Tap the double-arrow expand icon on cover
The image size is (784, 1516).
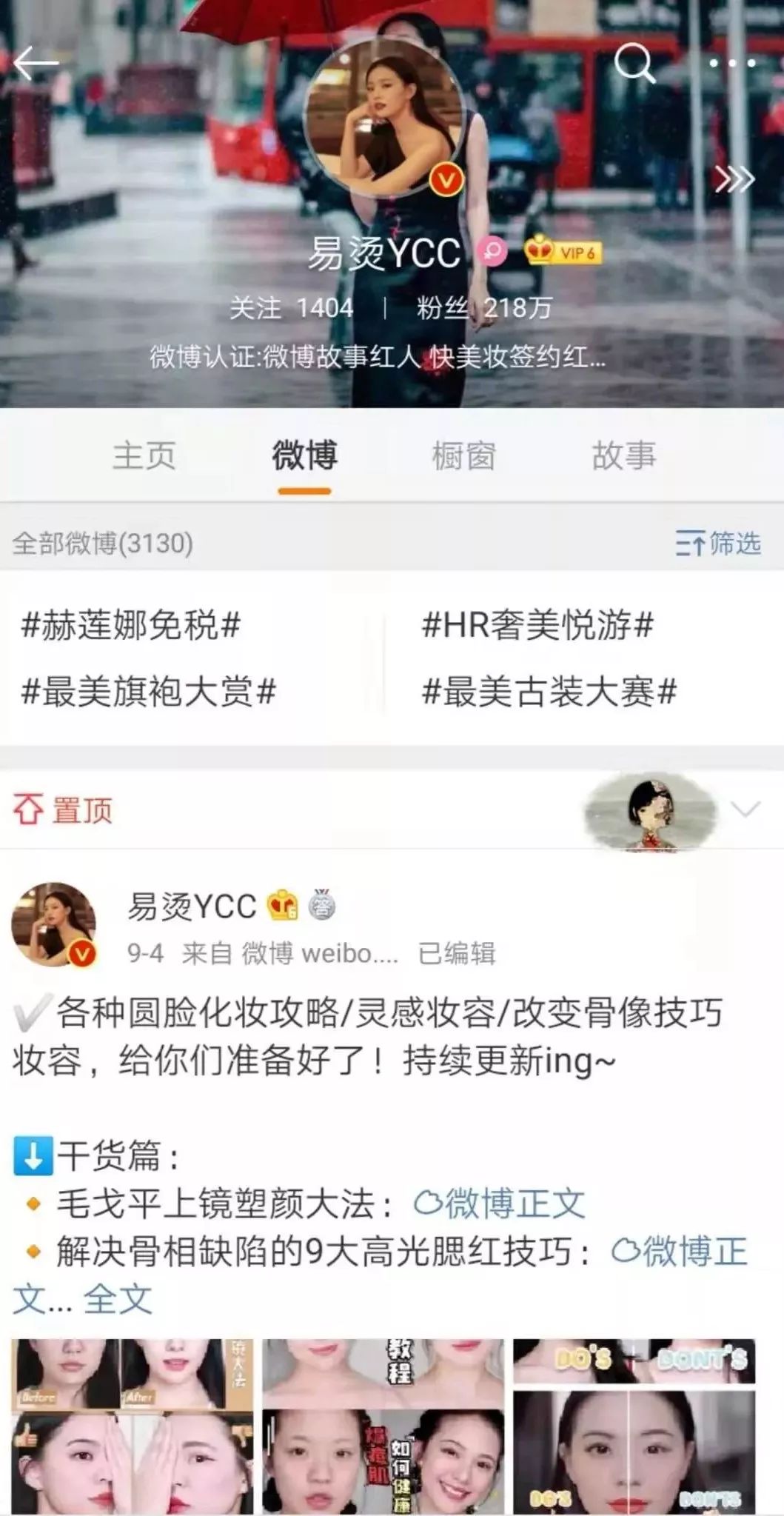point(734,178)
